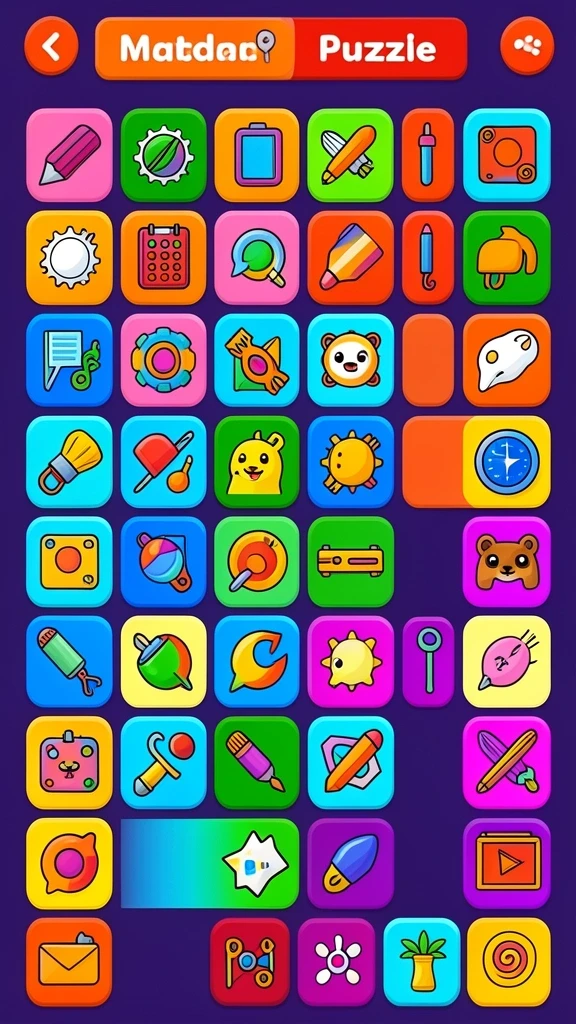Image resolution: width=576 pixels, height=1024 pixels.
Task: Tap the pink pencil tile
Action: [69, 155]
